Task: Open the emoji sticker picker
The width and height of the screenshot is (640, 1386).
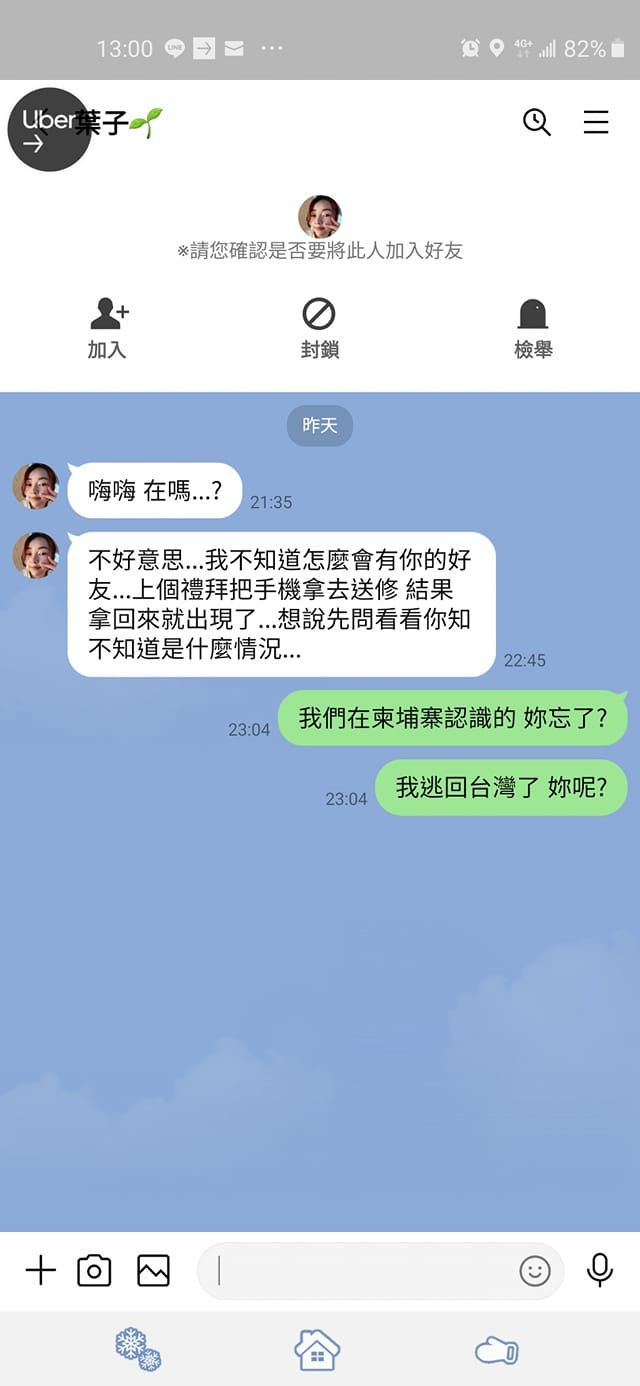Action: pyautogui.click(x=535, y=1271)
